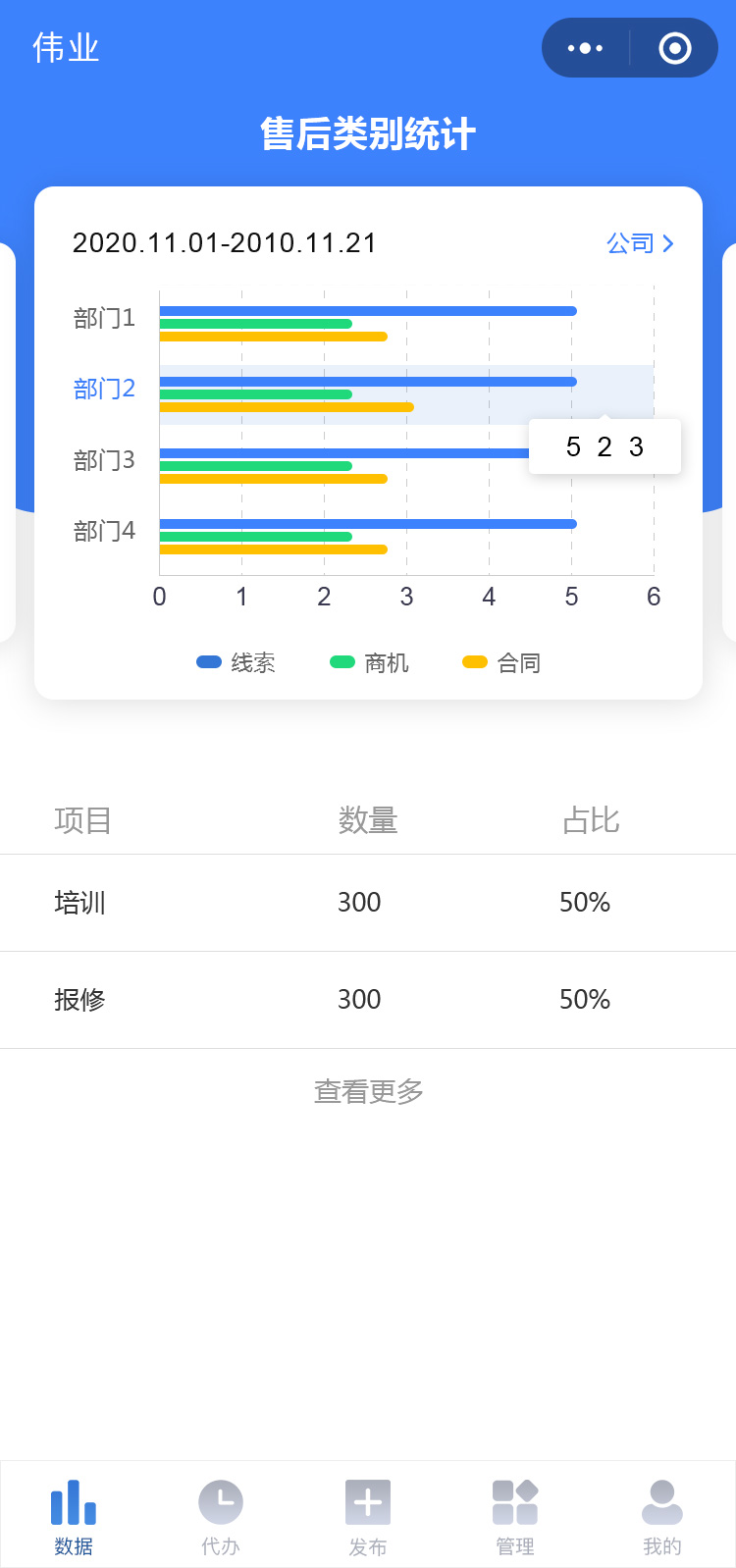Toggle the 商机 legend series
736x1568 pixels.
tap(369, 663)
